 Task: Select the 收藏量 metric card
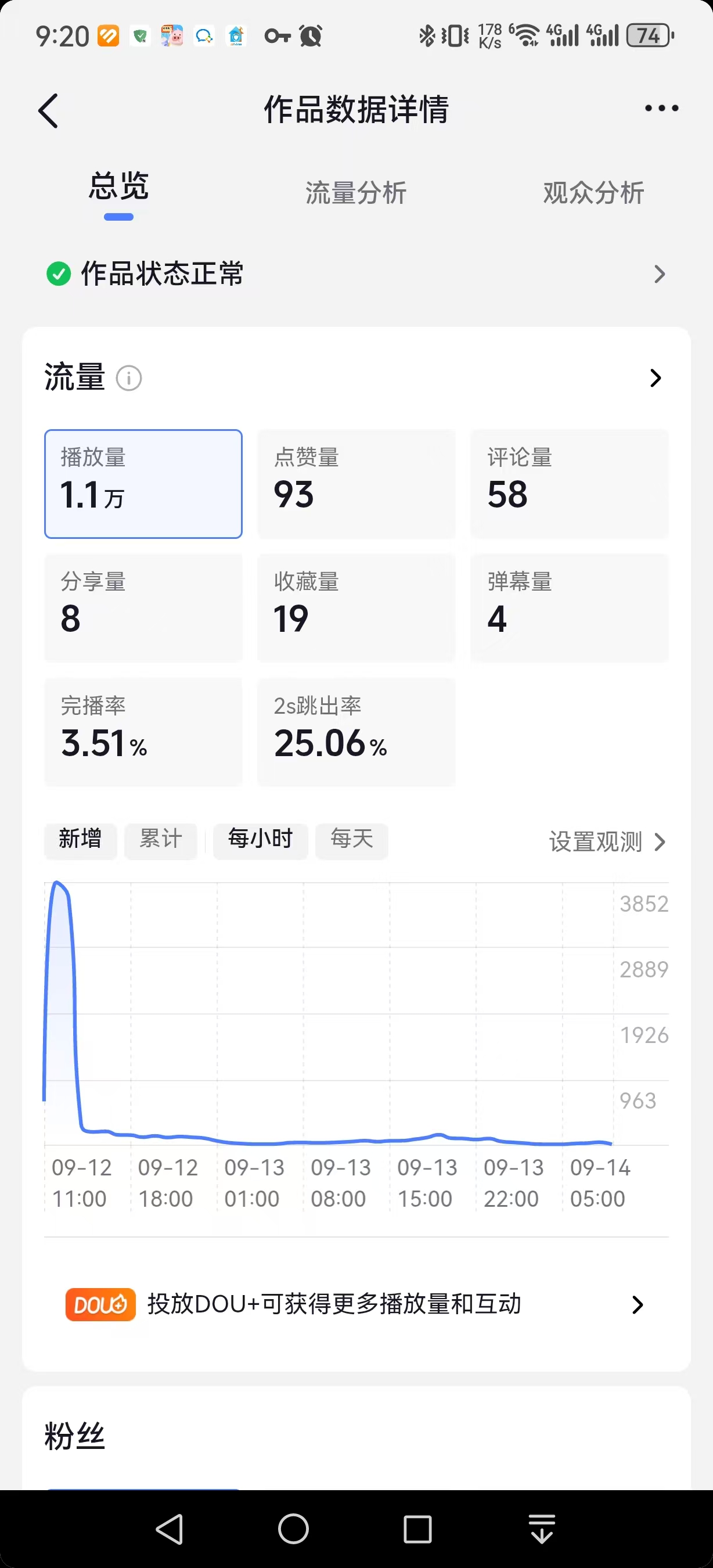coord(356,608)
